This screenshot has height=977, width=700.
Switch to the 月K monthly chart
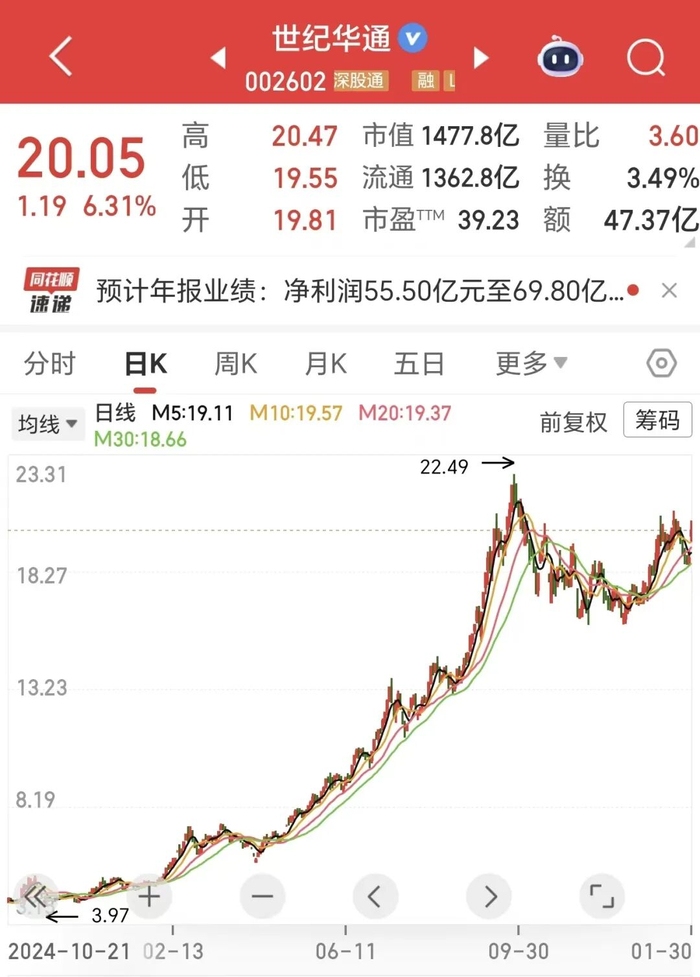325,364
